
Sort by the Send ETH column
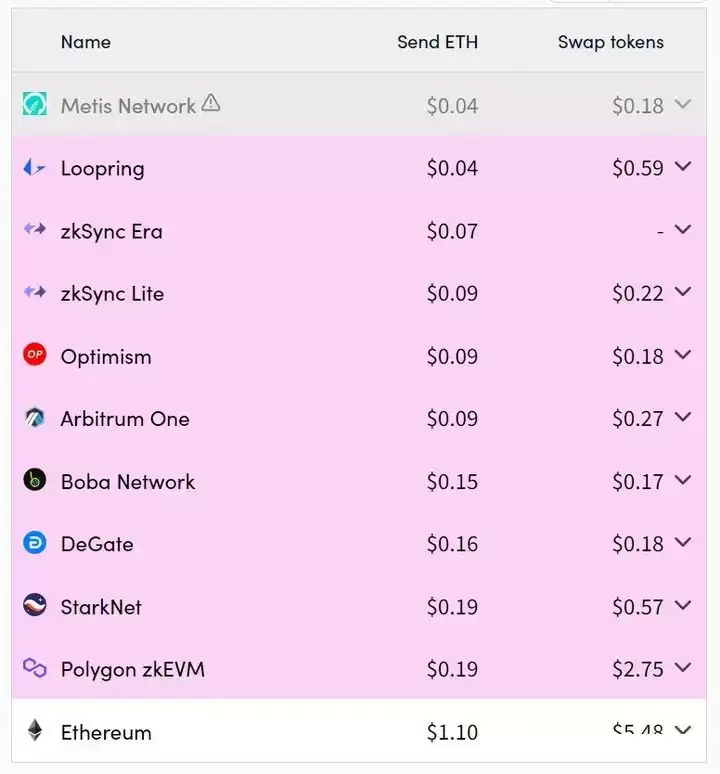click(437, 42)
